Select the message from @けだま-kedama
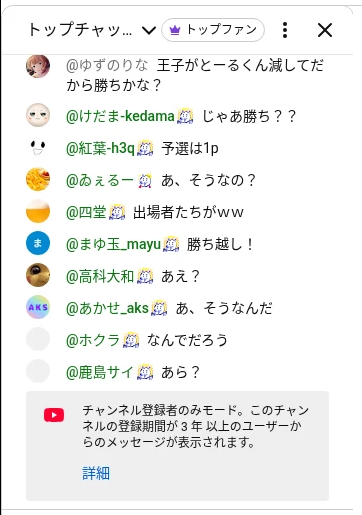Viewport: 362px width, 515px height. click(181, 116)
